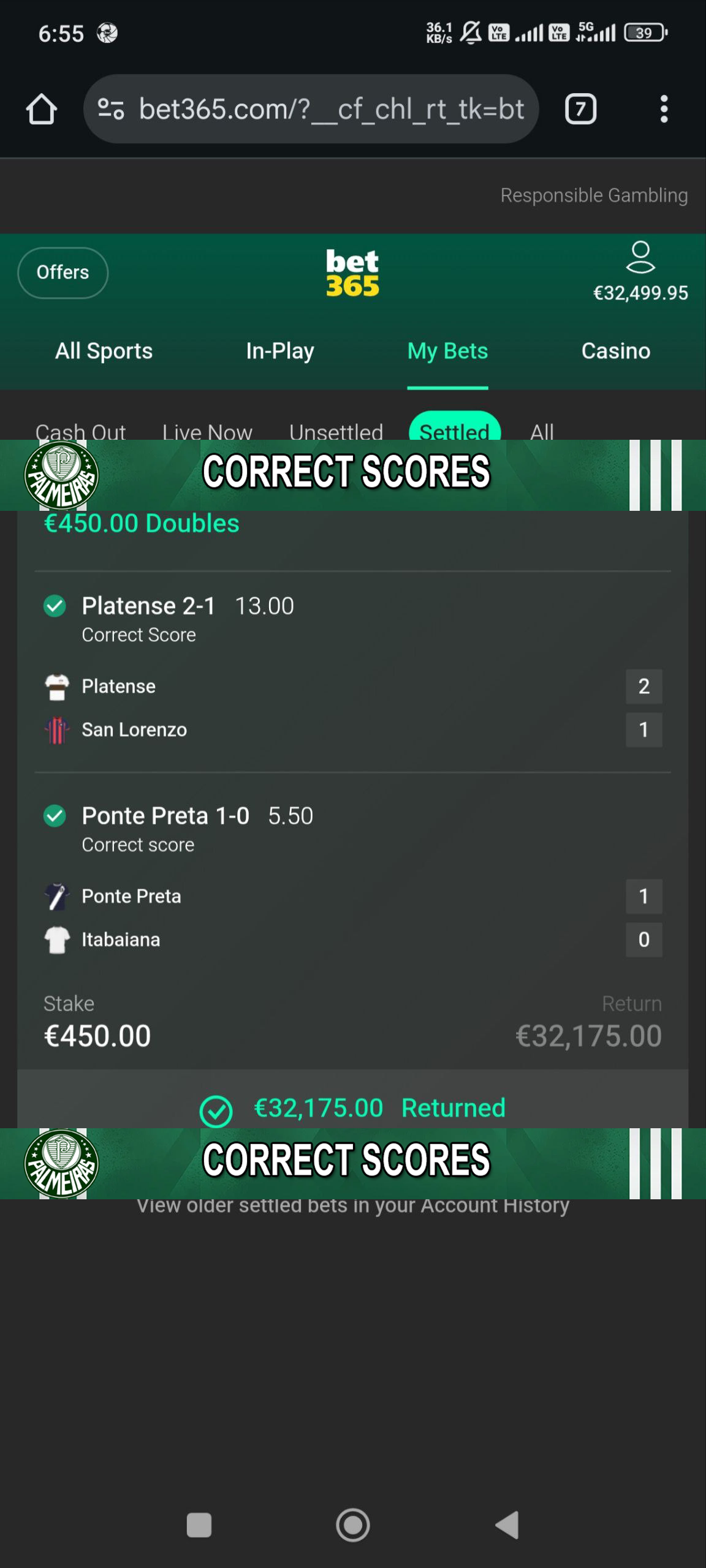Go to the Casino tab
Image resolution: width=706 pixels, height=1568 pixels.
[616, 351]
